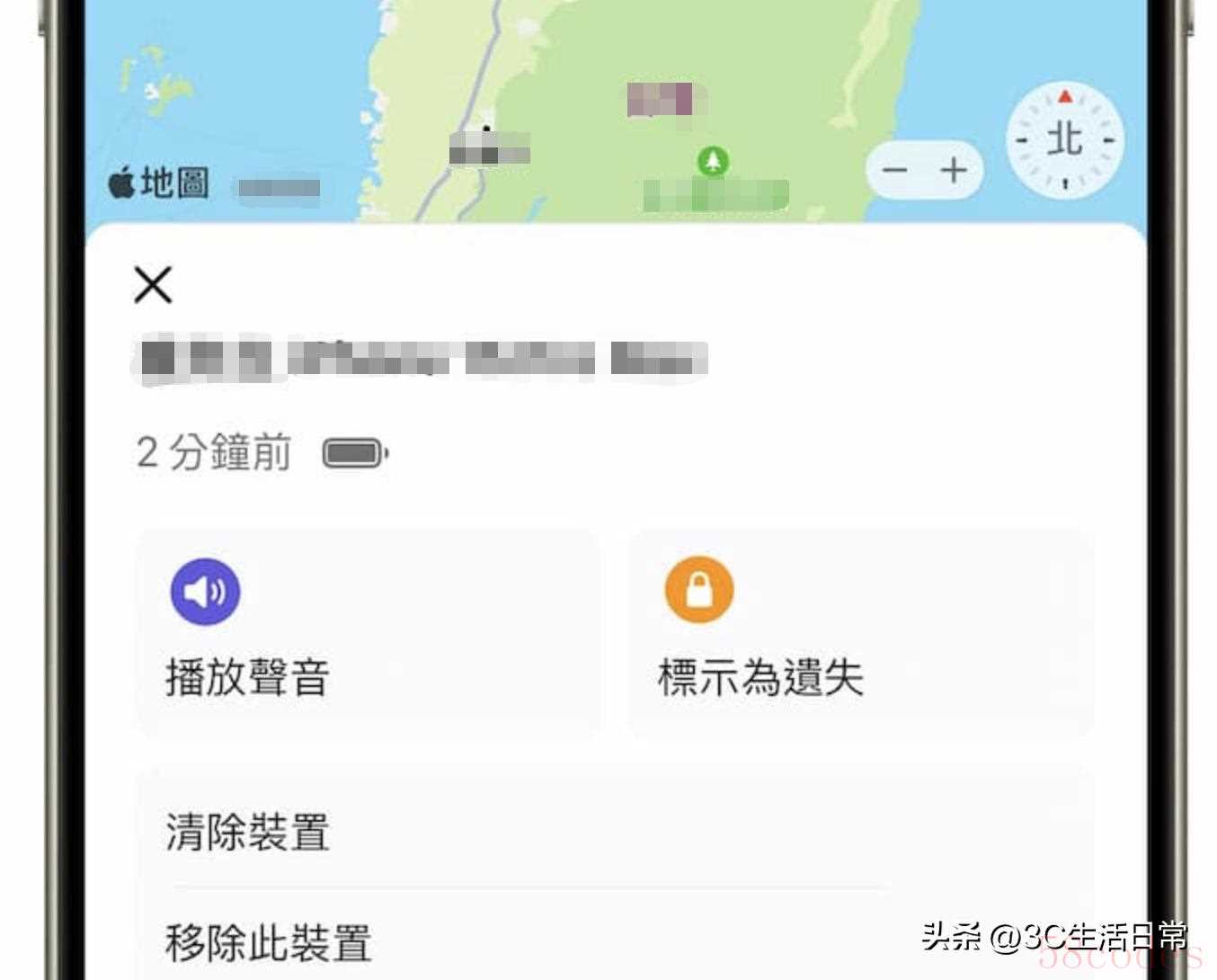1217x980 pixels.
Task: Zoom in the map with plus
Action: pos(954,170)
